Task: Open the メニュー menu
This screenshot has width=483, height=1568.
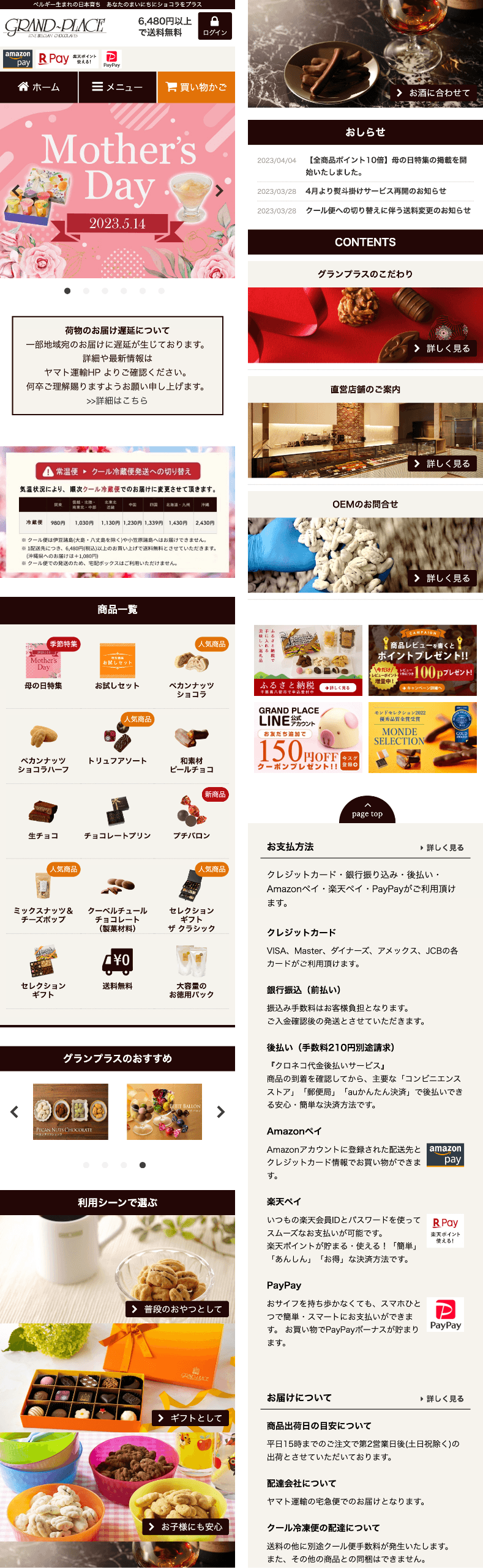Action: pos(117,87)
